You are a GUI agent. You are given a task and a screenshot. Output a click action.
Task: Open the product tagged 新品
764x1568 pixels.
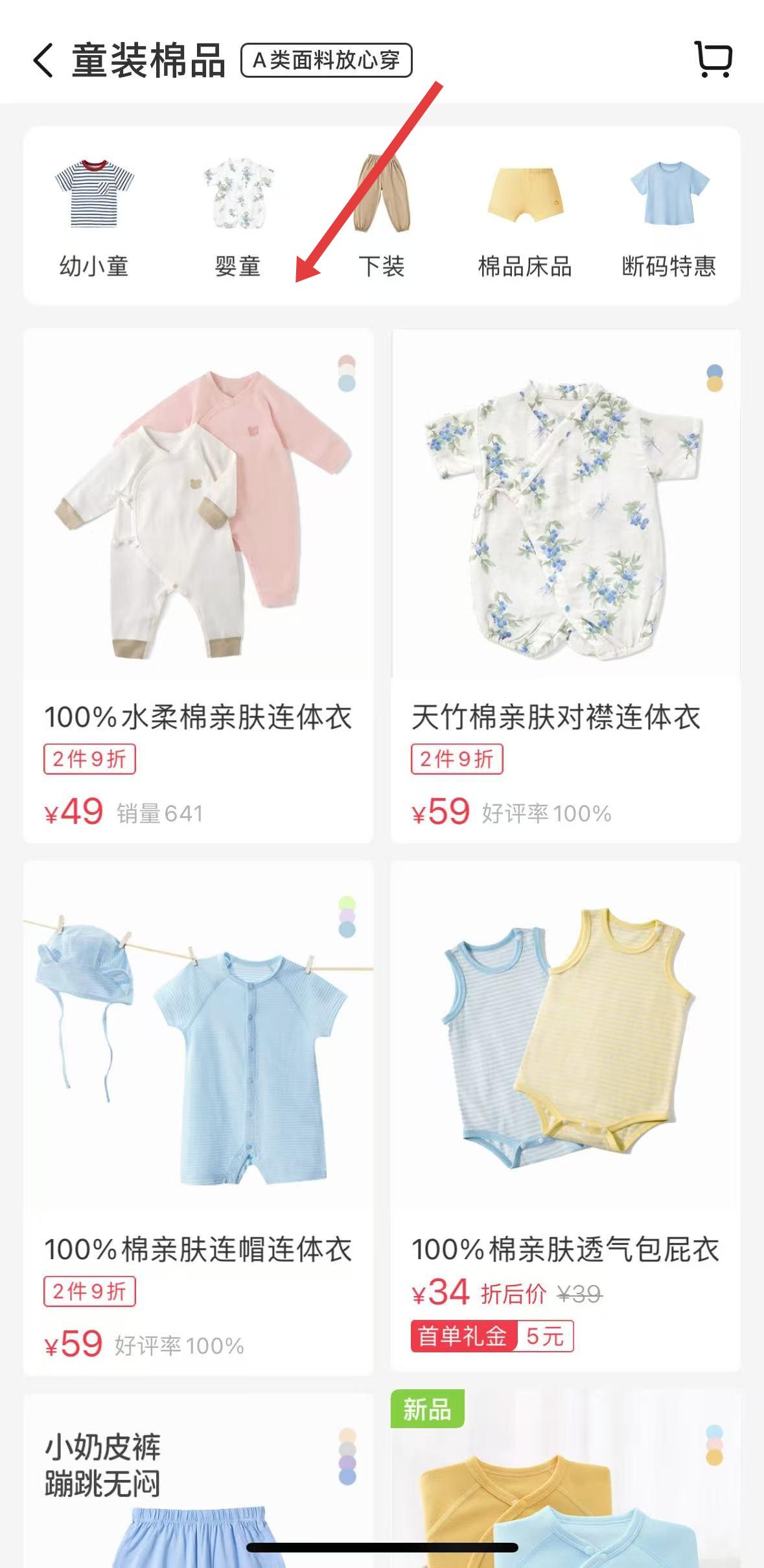point(565,1483)
